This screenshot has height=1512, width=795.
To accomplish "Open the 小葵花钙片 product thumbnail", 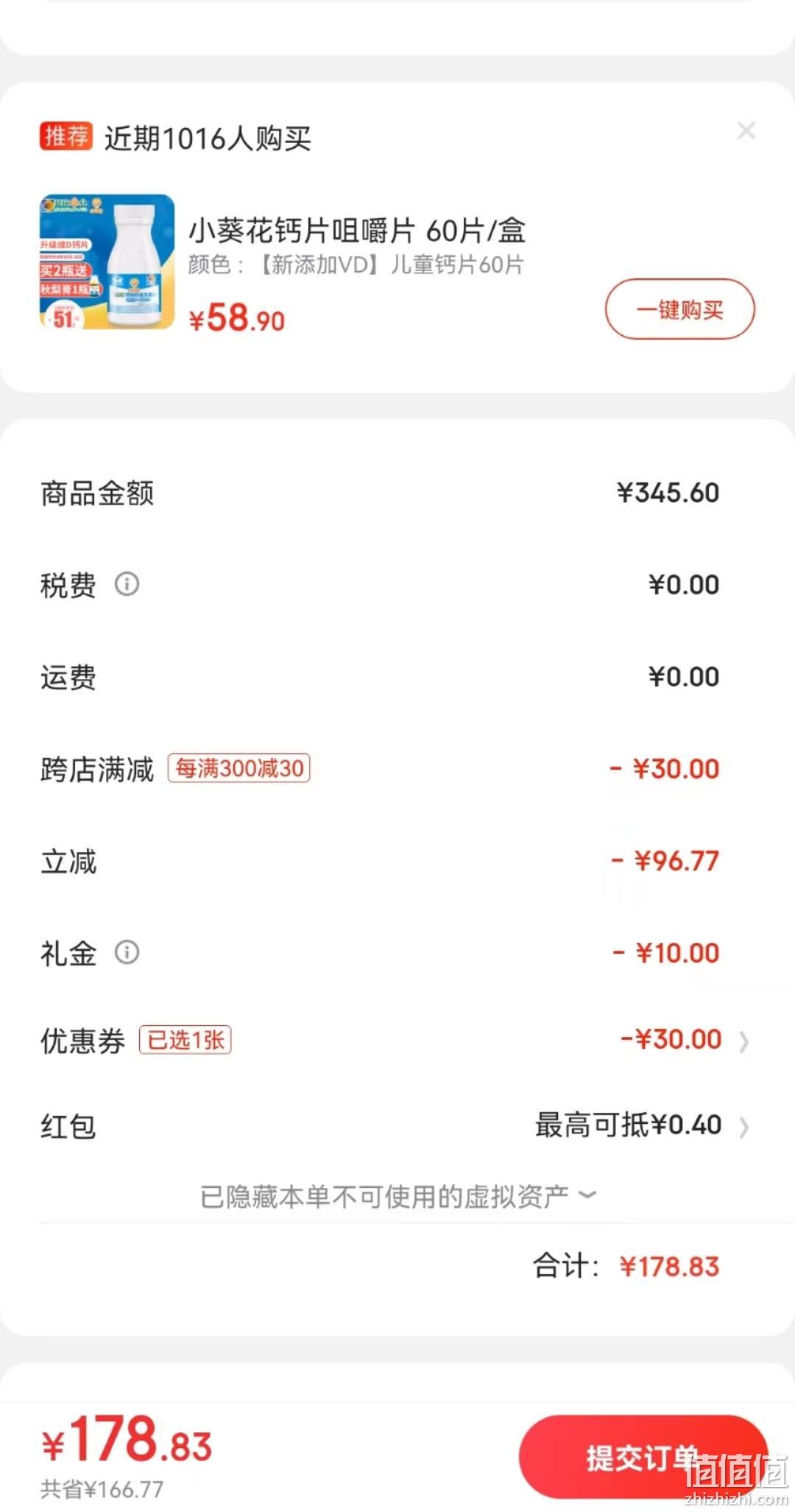I will click(107, 261).
